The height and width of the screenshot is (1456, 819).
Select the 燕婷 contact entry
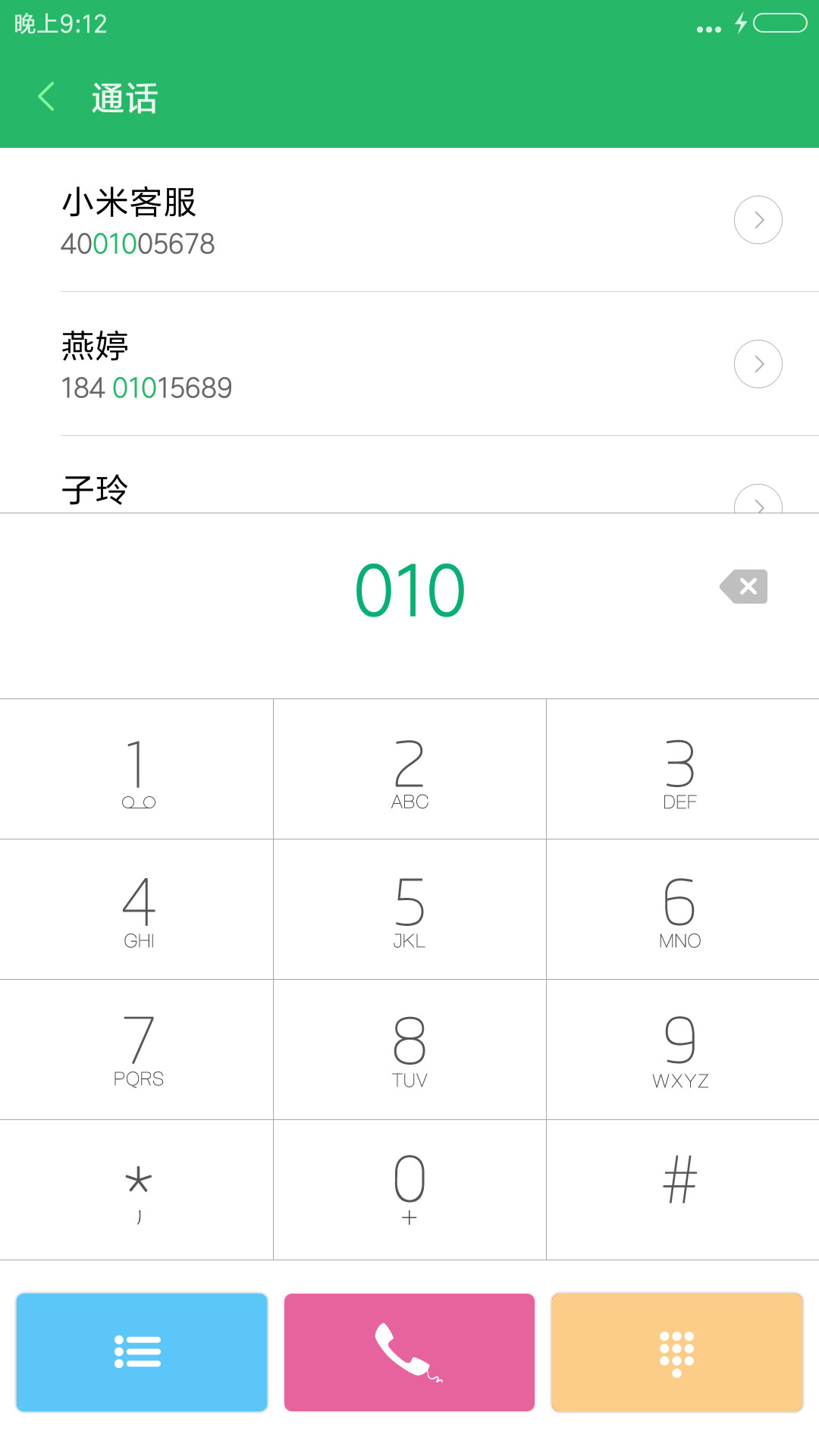409,364
